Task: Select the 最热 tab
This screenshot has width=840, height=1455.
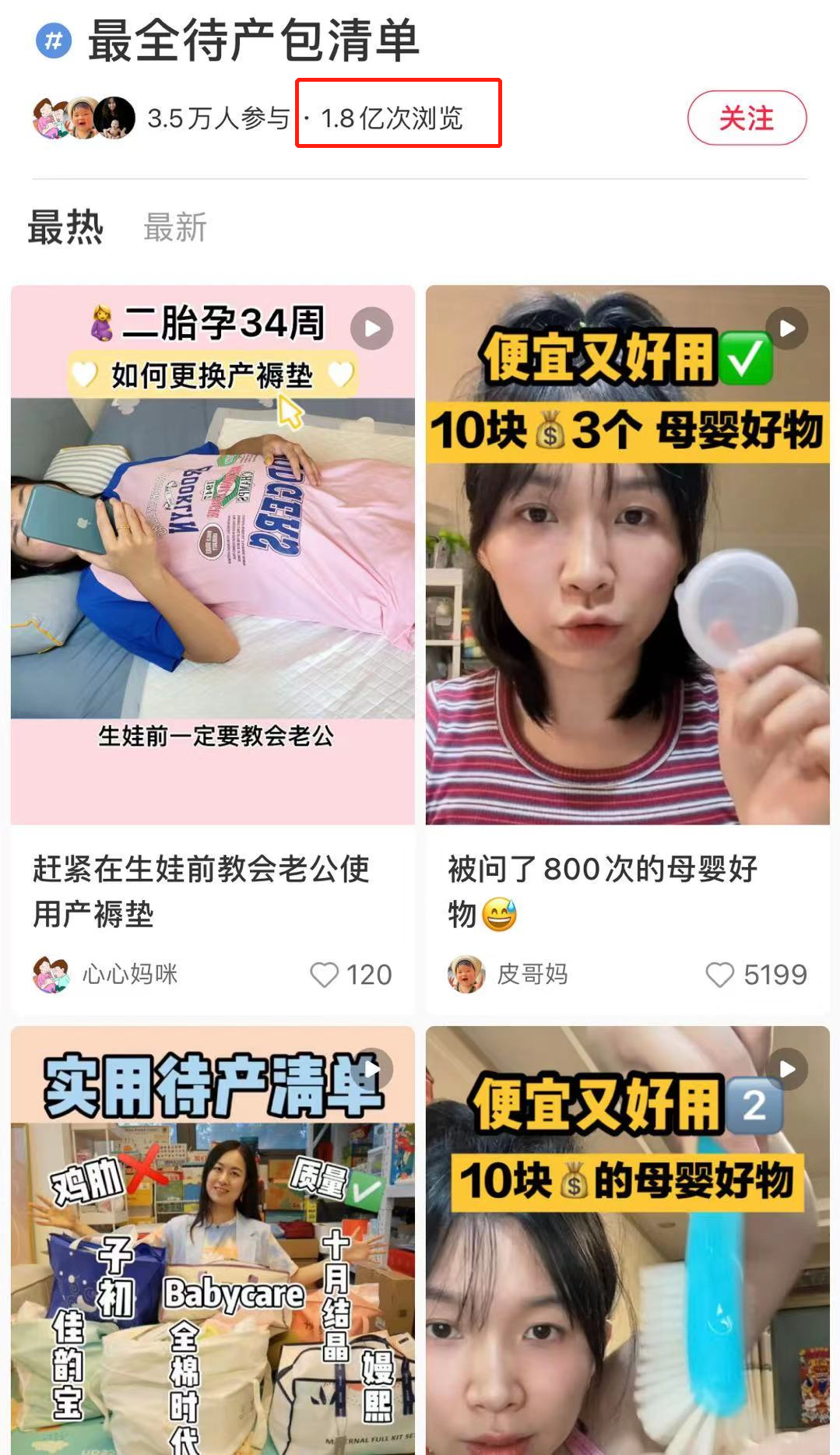Action: click(x=65, y=228)
